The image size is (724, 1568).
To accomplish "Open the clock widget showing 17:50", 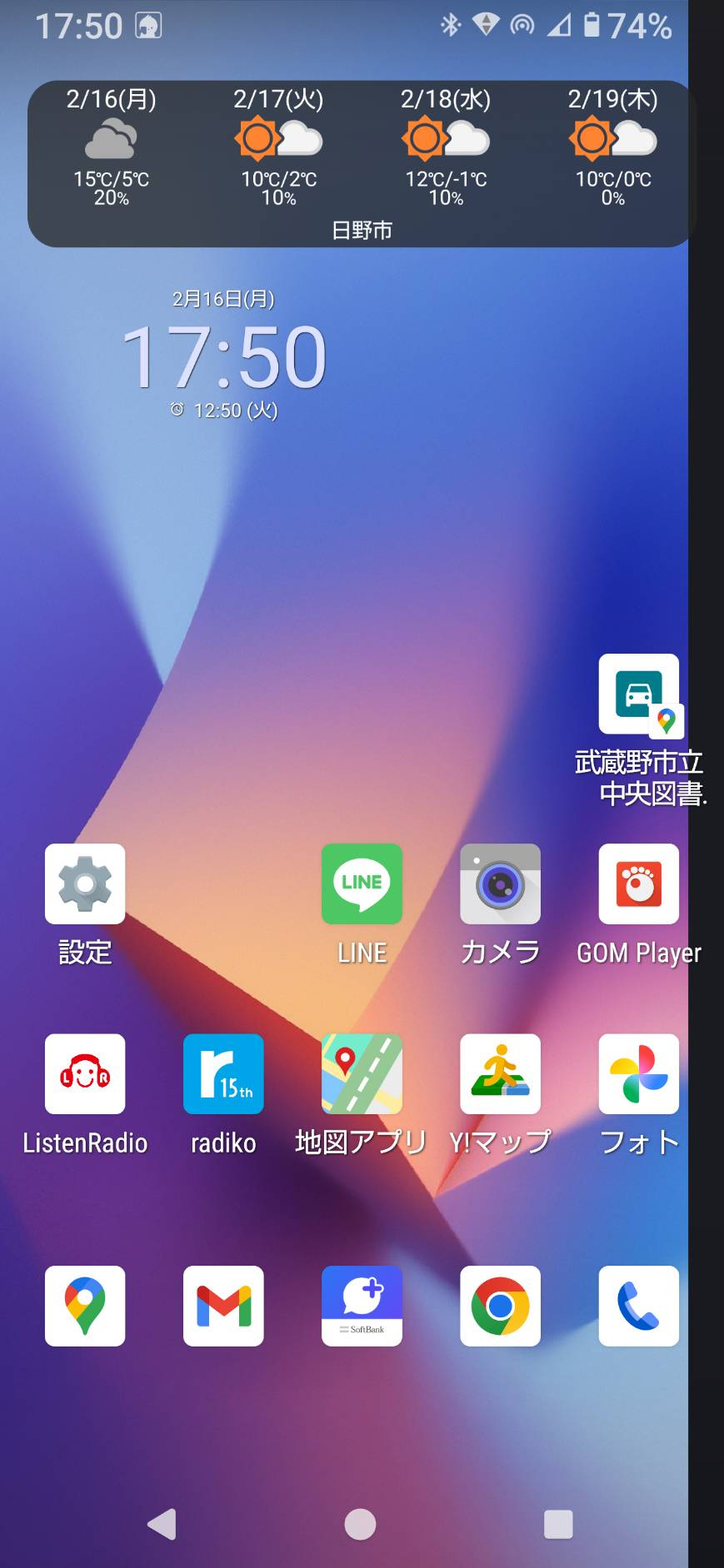I will pyautogui.click(x=224, y=356).
